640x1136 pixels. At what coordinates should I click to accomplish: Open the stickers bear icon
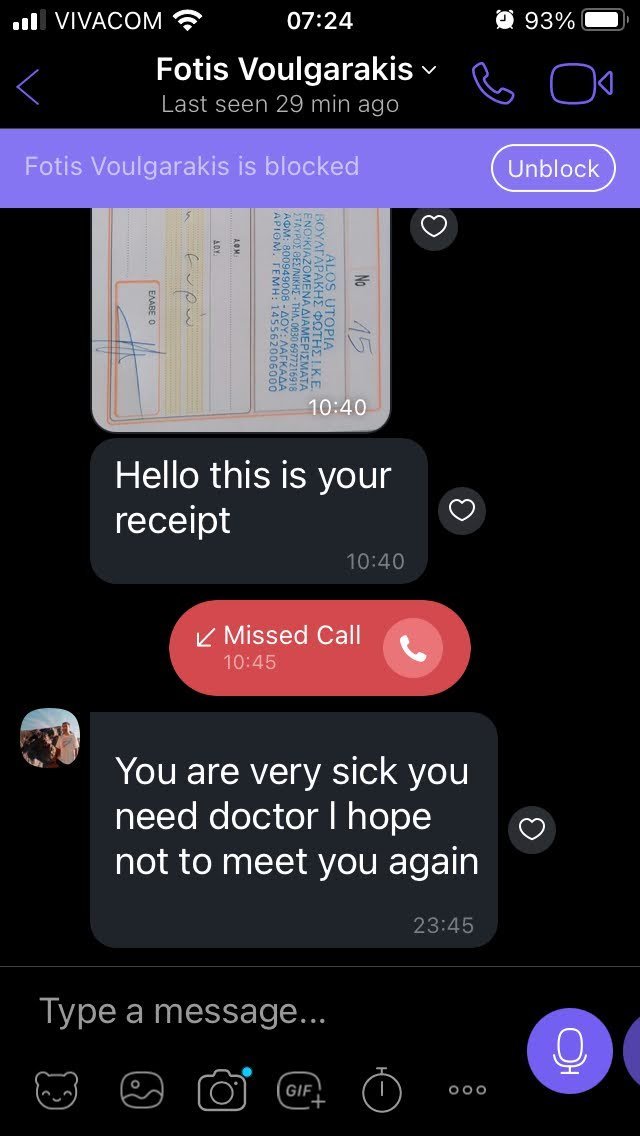click(56, 1089)
